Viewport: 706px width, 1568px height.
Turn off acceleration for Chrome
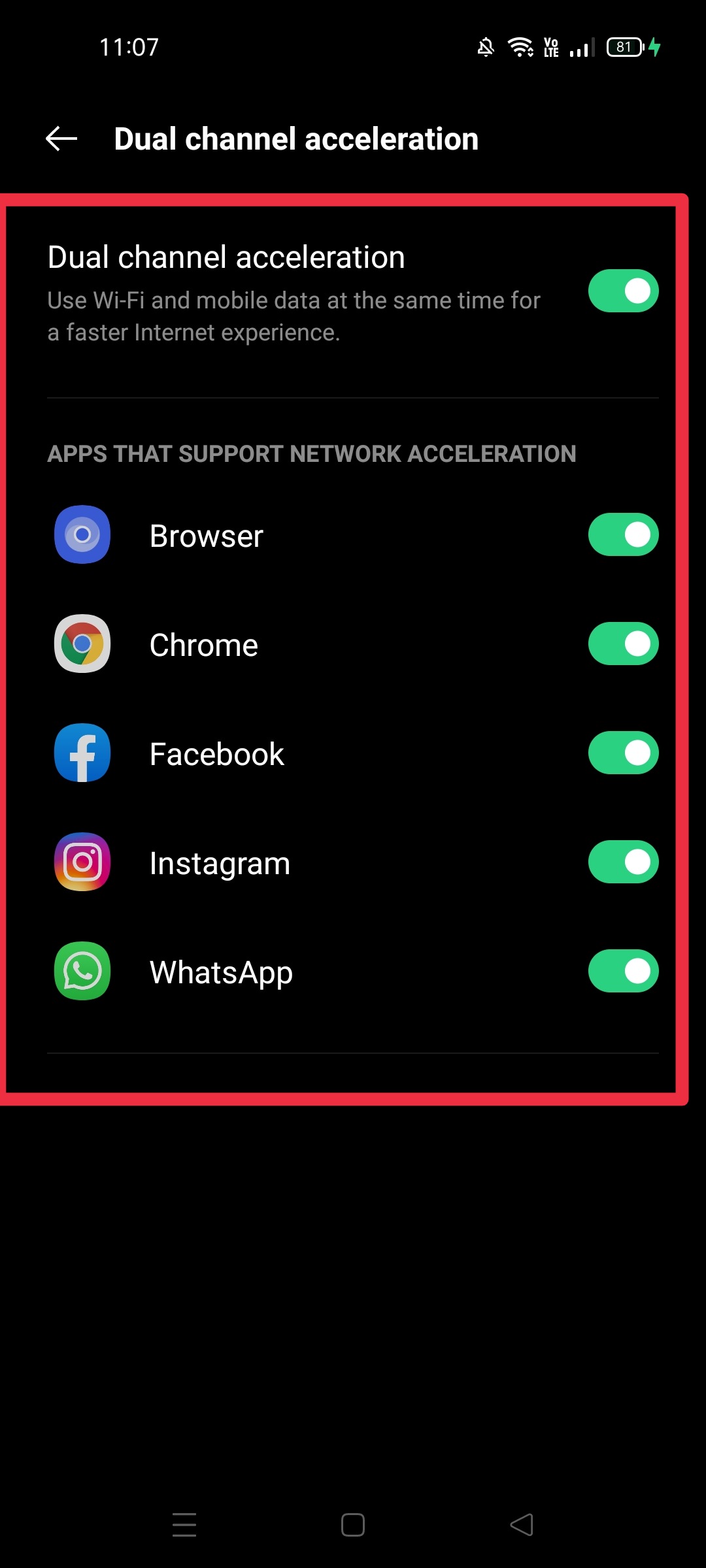point(623,644)
